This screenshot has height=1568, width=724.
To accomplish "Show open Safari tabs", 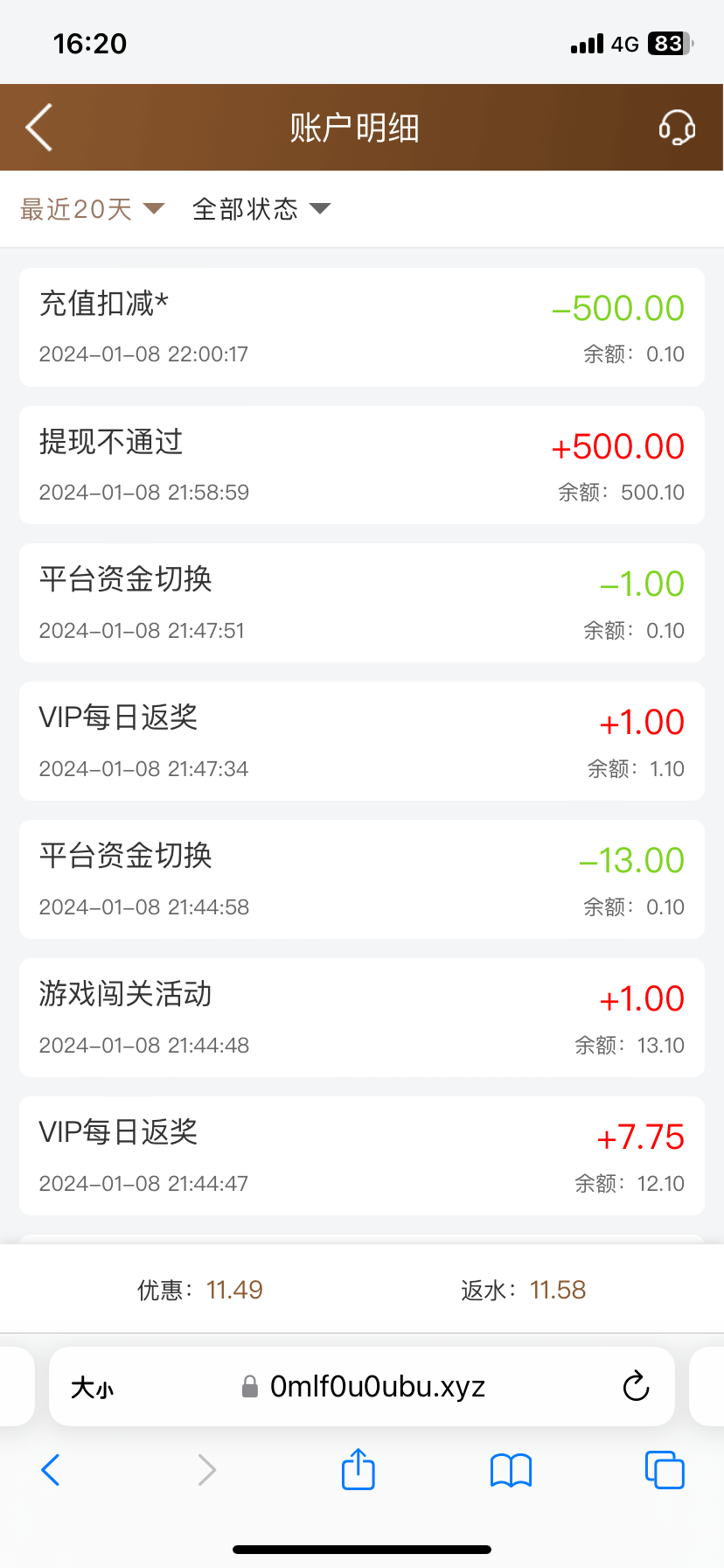I will [x=665, y=1470].
